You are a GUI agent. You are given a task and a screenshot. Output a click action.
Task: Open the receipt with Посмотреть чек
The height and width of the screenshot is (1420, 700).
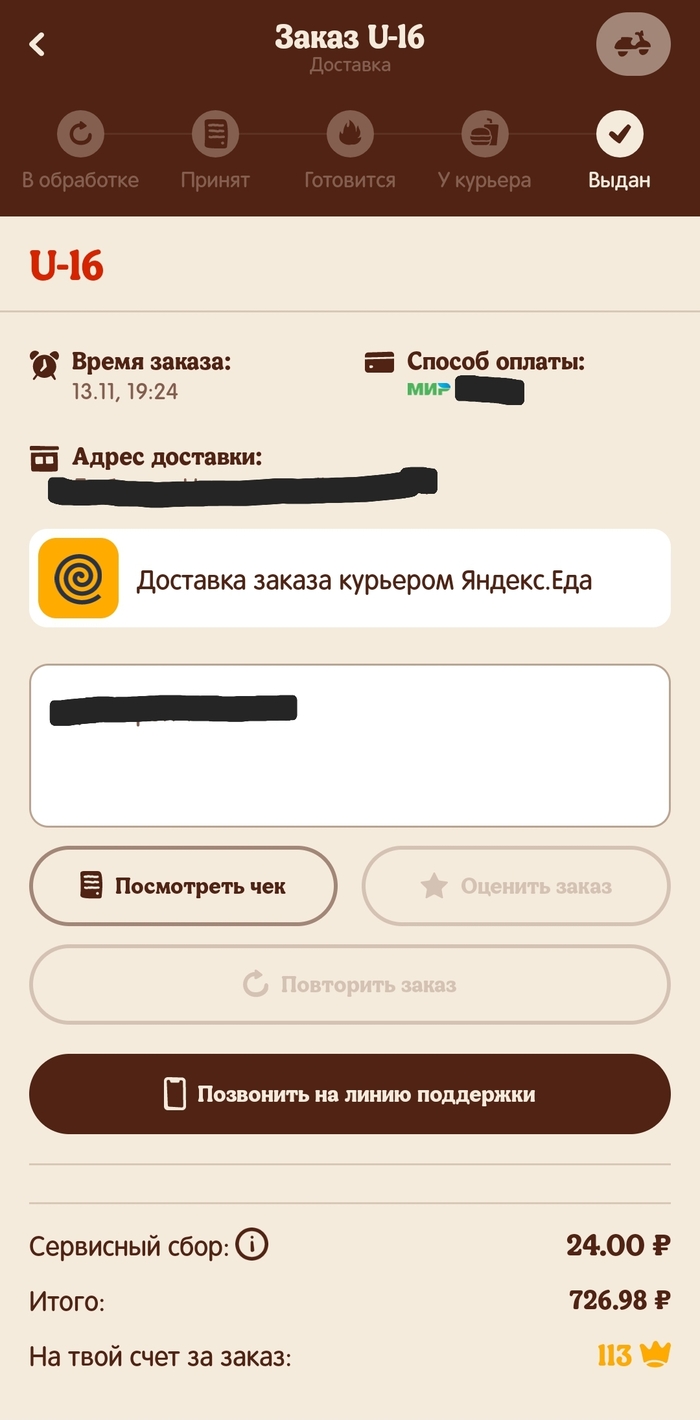point(183,886)
